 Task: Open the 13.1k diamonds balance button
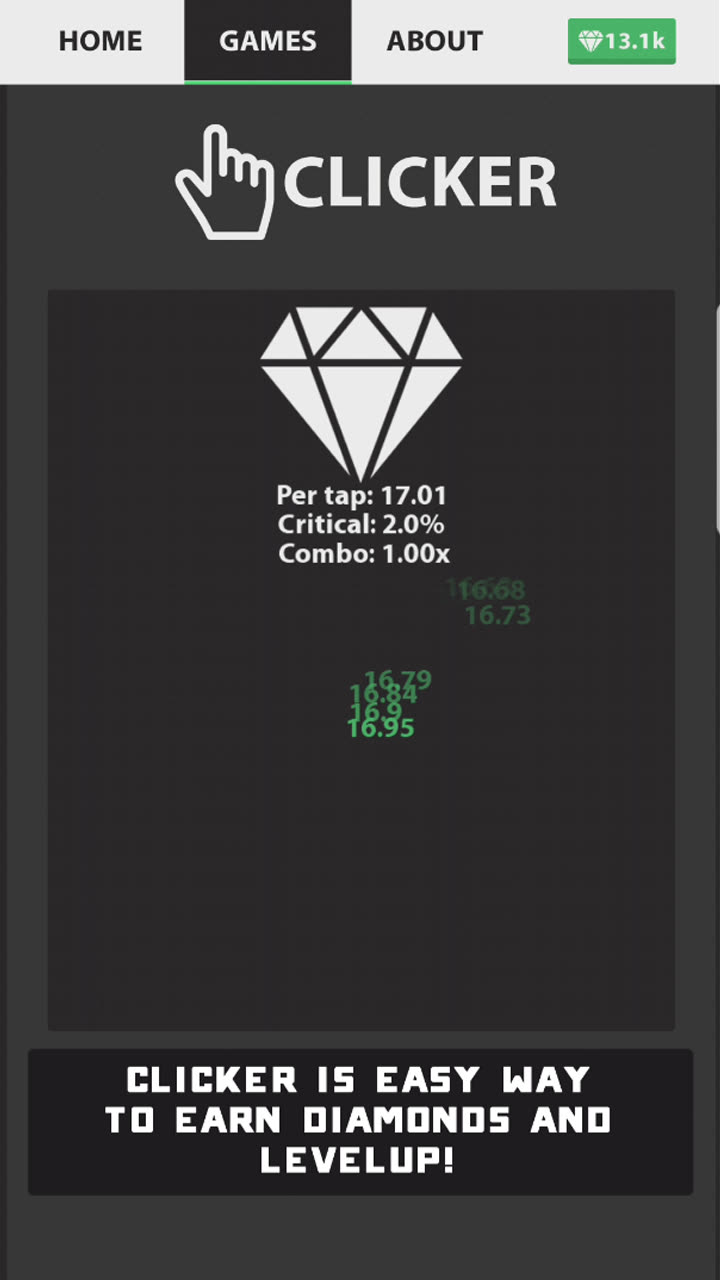[x=621, y=41]
